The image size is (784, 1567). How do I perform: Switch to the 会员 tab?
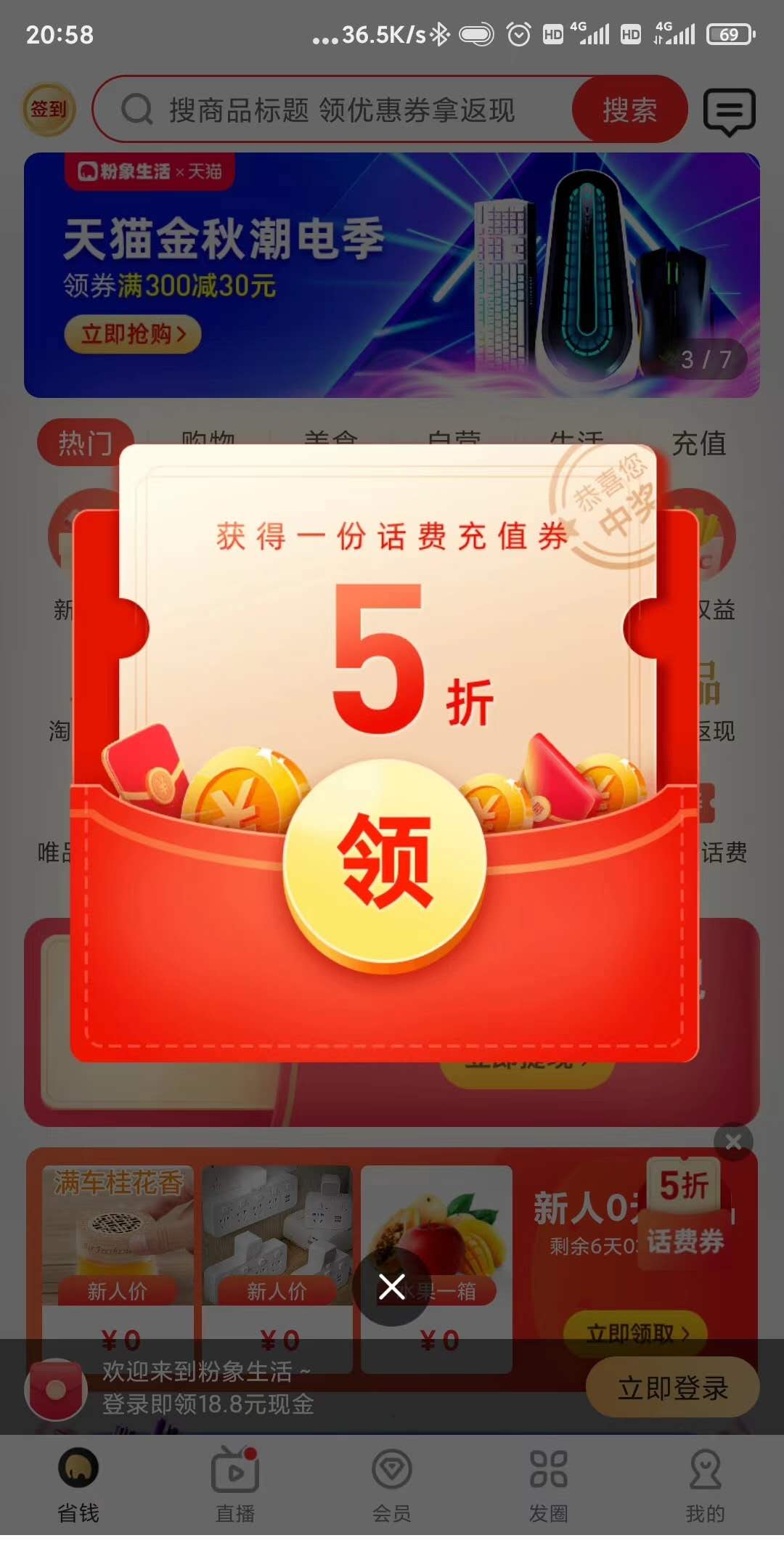pyautogui.click(x=392, y=1481)
